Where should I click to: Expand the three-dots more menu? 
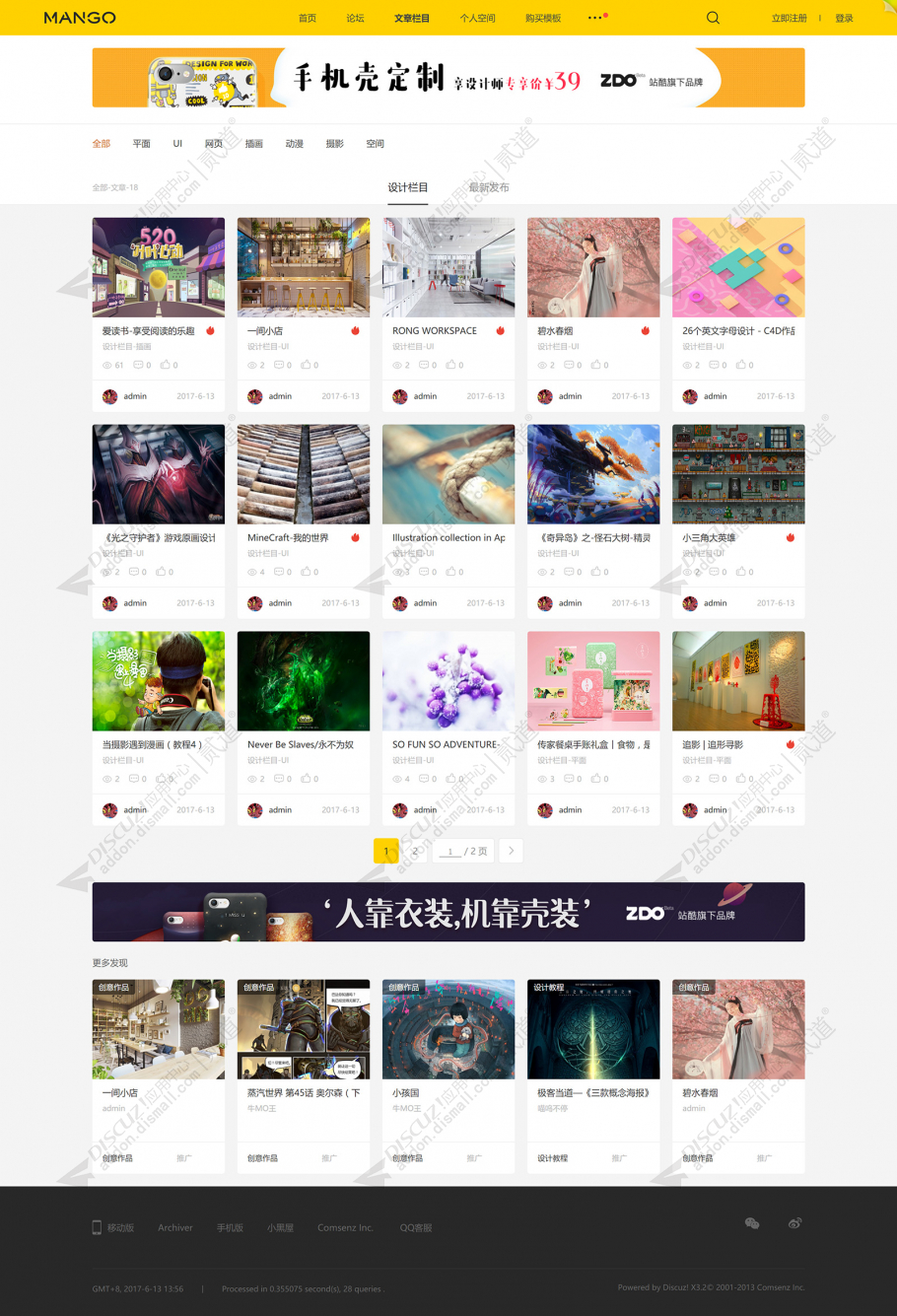[596, 18]
